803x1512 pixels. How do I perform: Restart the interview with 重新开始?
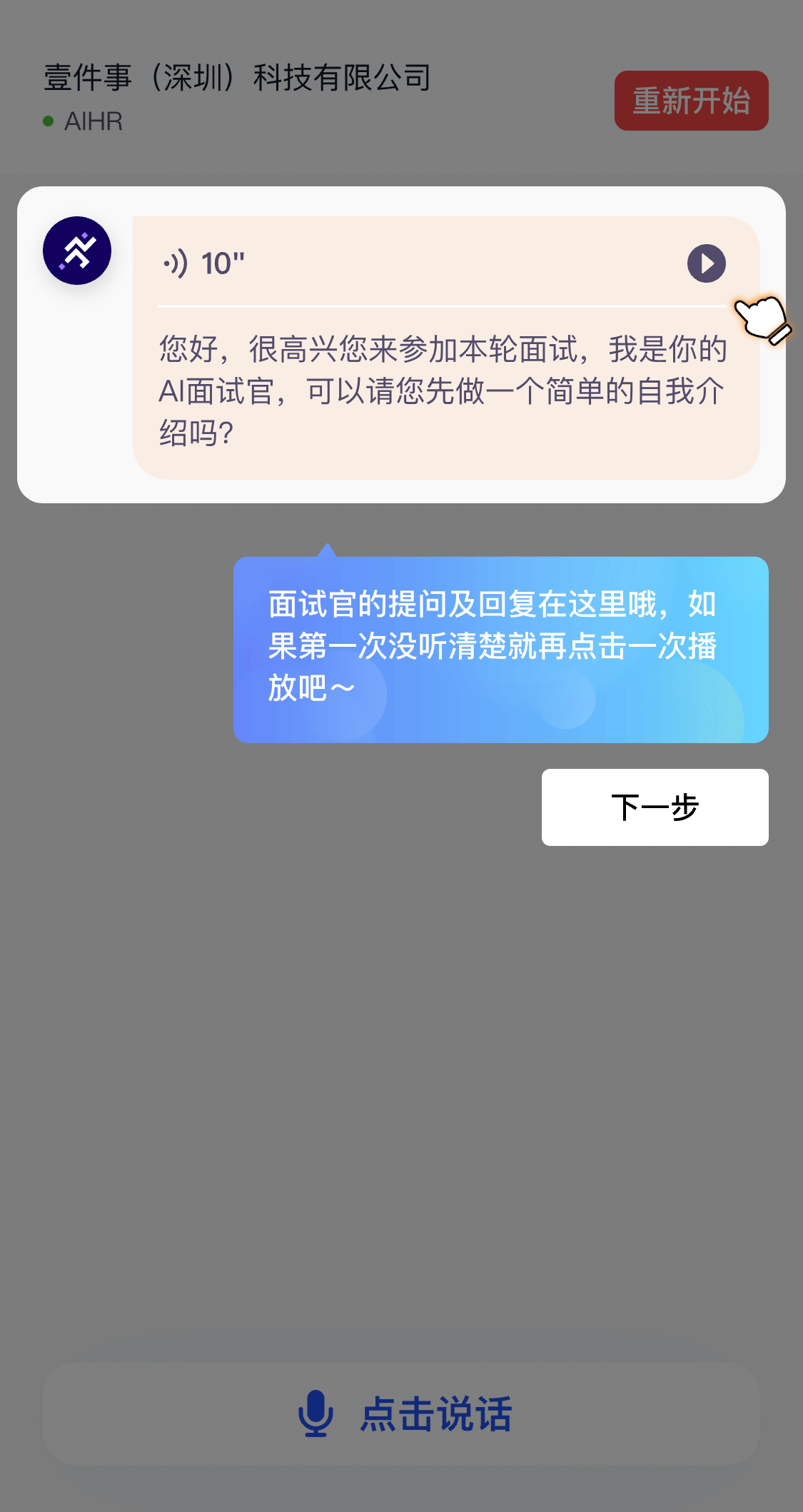point(690,101)
